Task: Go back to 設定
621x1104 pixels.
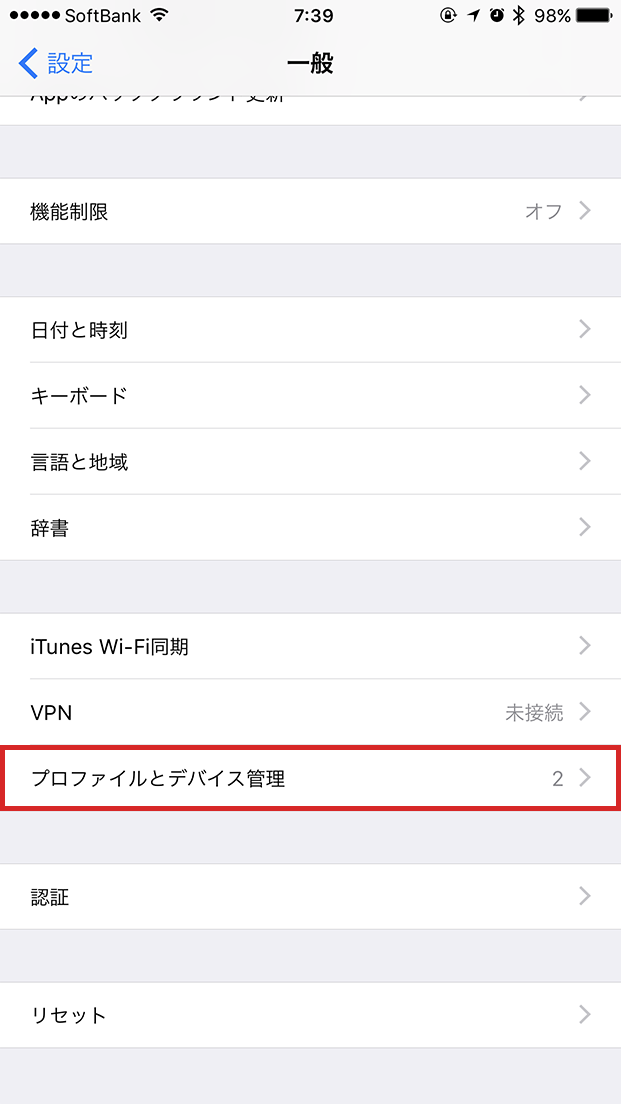Action: coord(56,64)
